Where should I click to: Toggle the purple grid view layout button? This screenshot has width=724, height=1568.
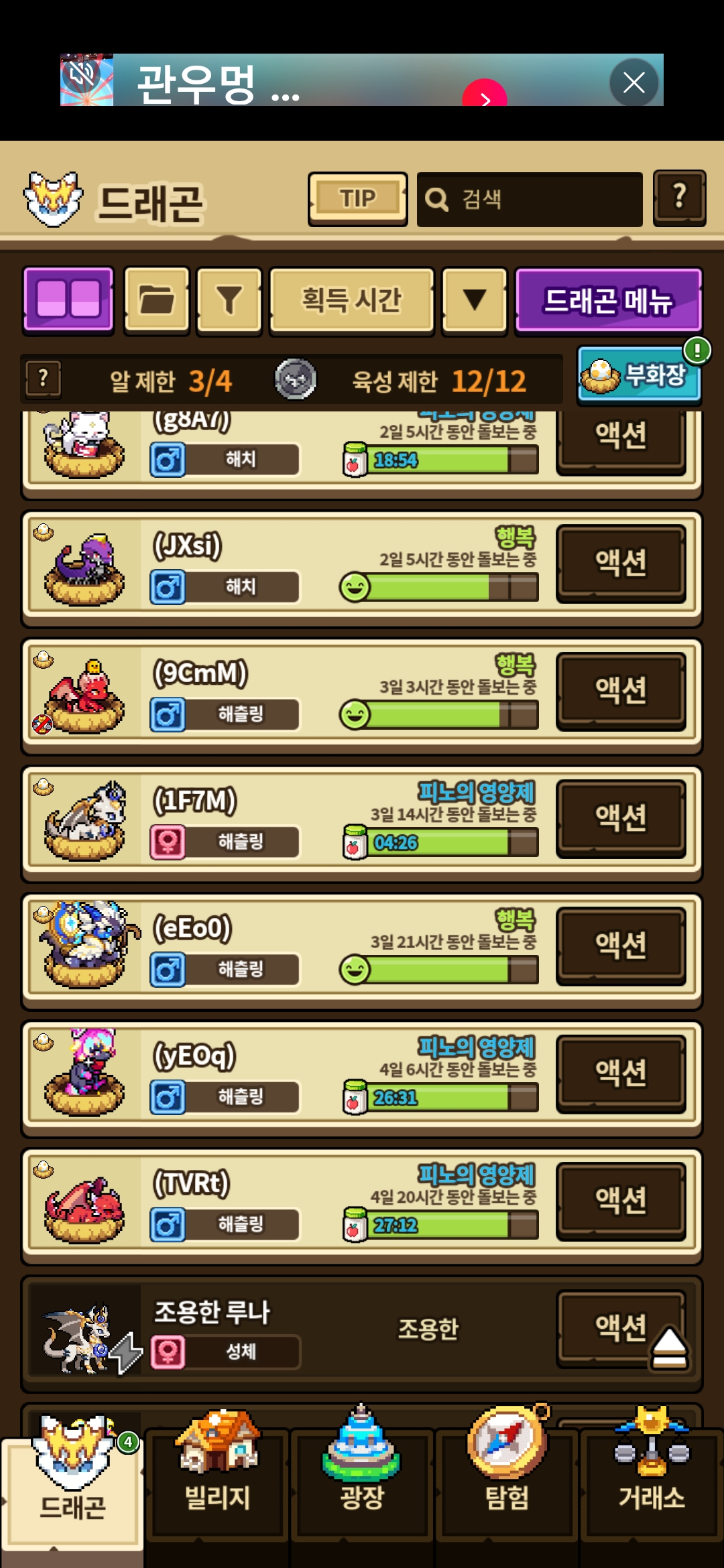point(68,299)
